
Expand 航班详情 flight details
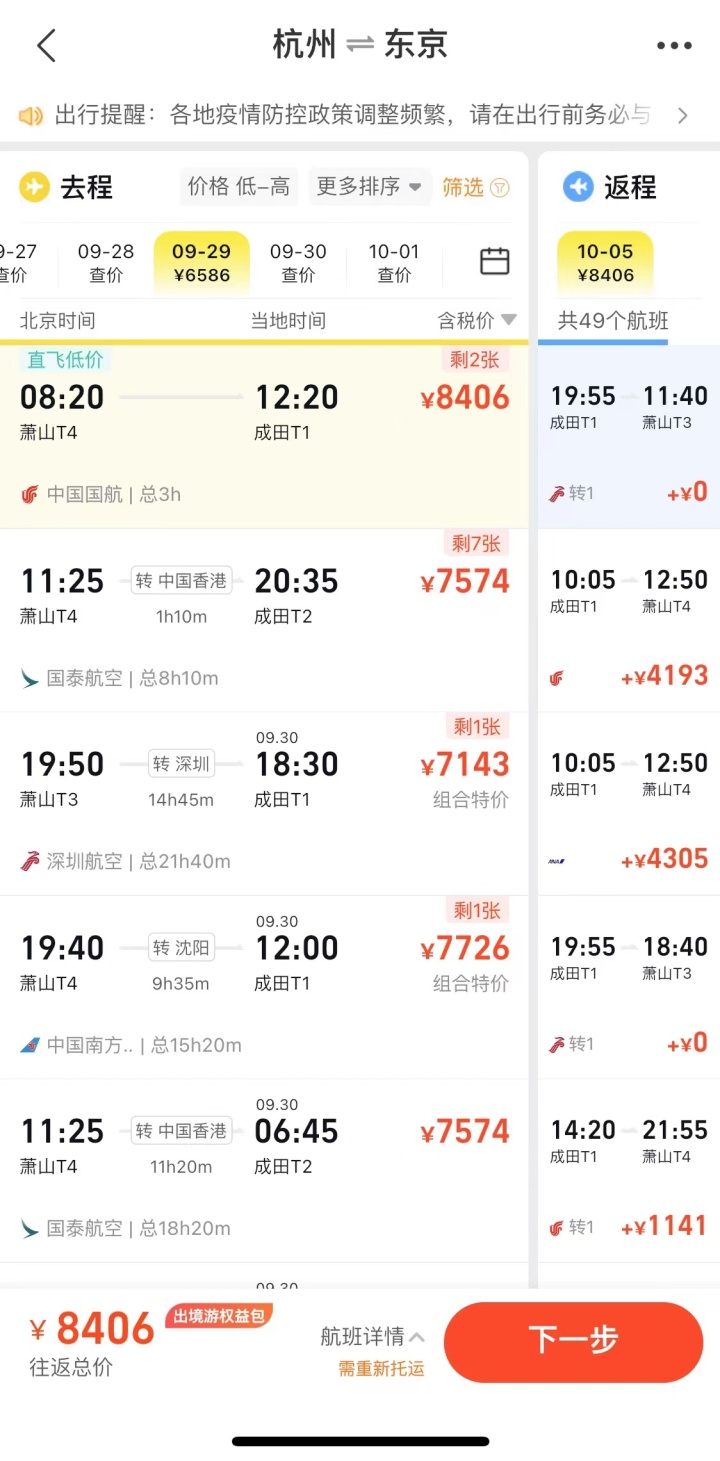(x=372, y=1336)
